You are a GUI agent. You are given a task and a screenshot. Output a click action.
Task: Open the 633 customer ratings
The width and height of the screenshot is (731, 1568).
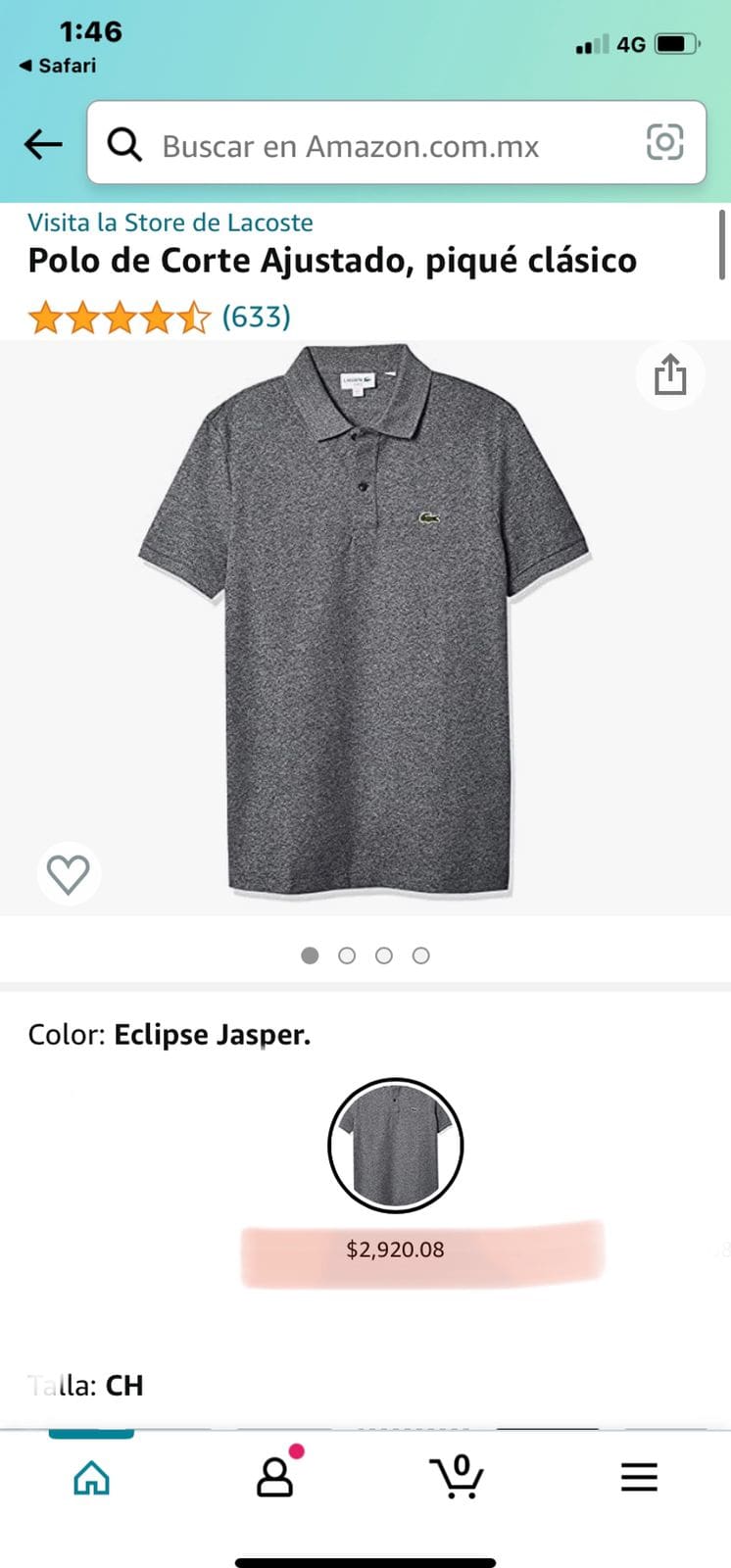click(256, 317)
